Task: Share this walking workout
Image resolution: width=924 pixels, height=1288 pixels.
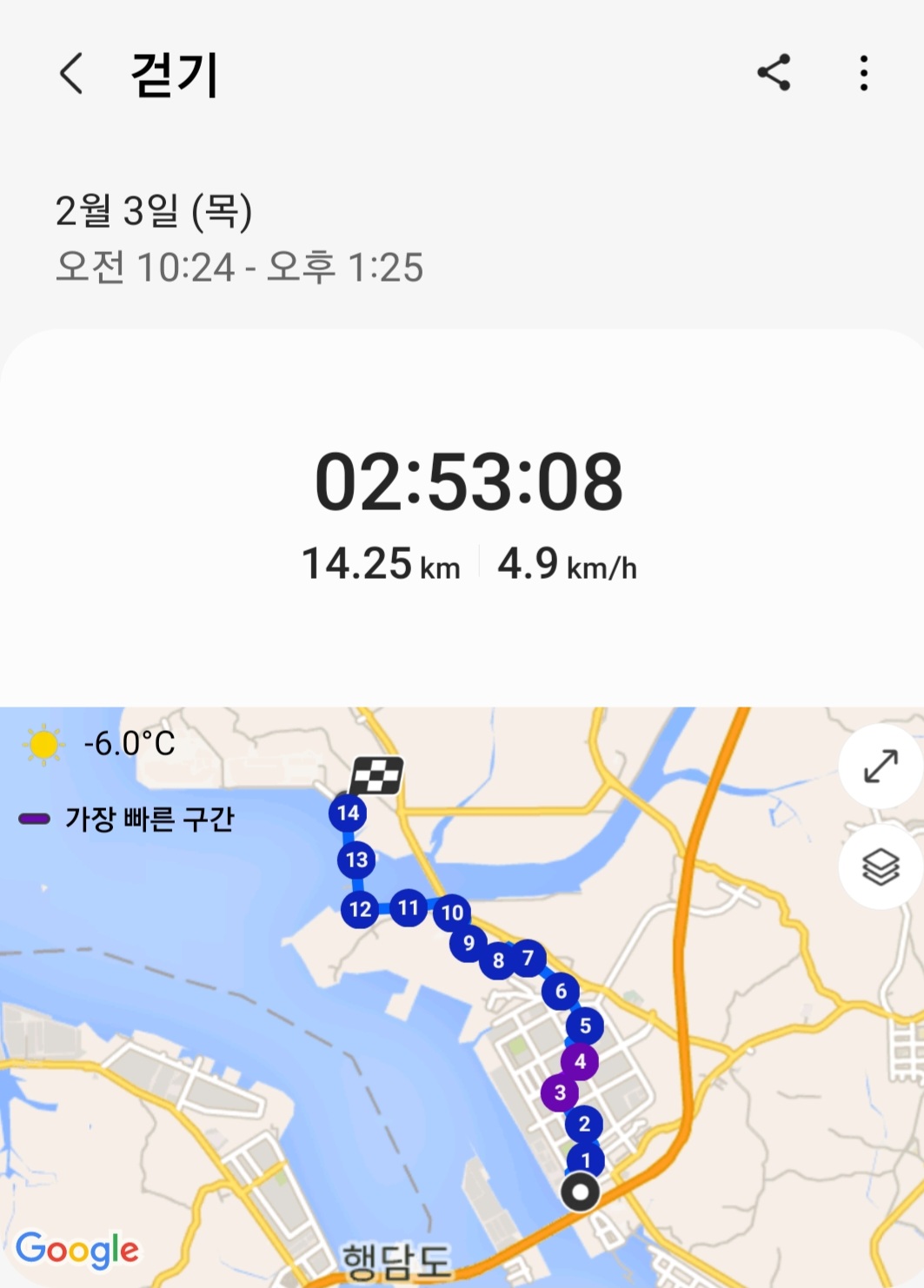Action: (x=774, y=73)
